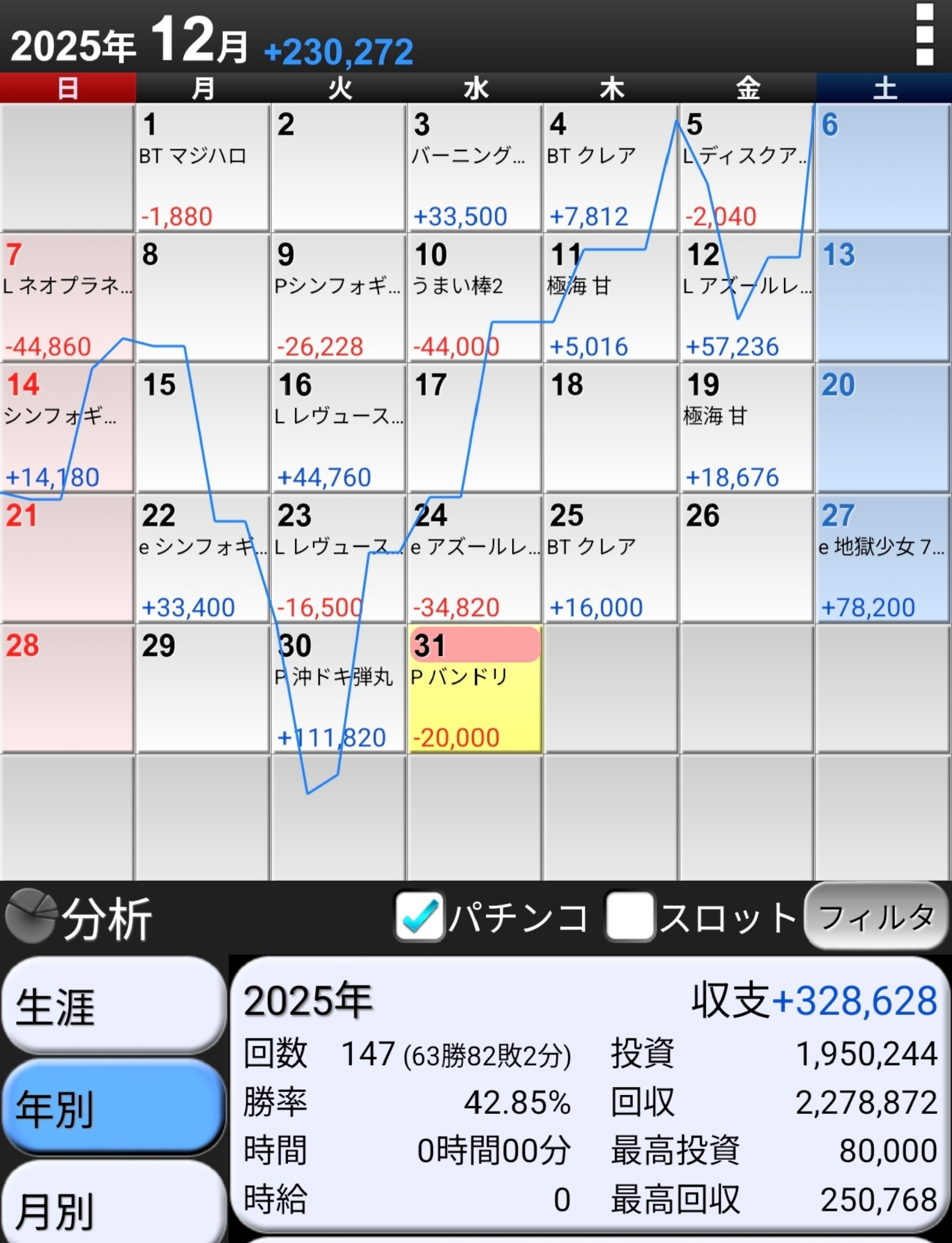
Task: Open December 7 L ネオプラネ entry
Action: [67, 299]
